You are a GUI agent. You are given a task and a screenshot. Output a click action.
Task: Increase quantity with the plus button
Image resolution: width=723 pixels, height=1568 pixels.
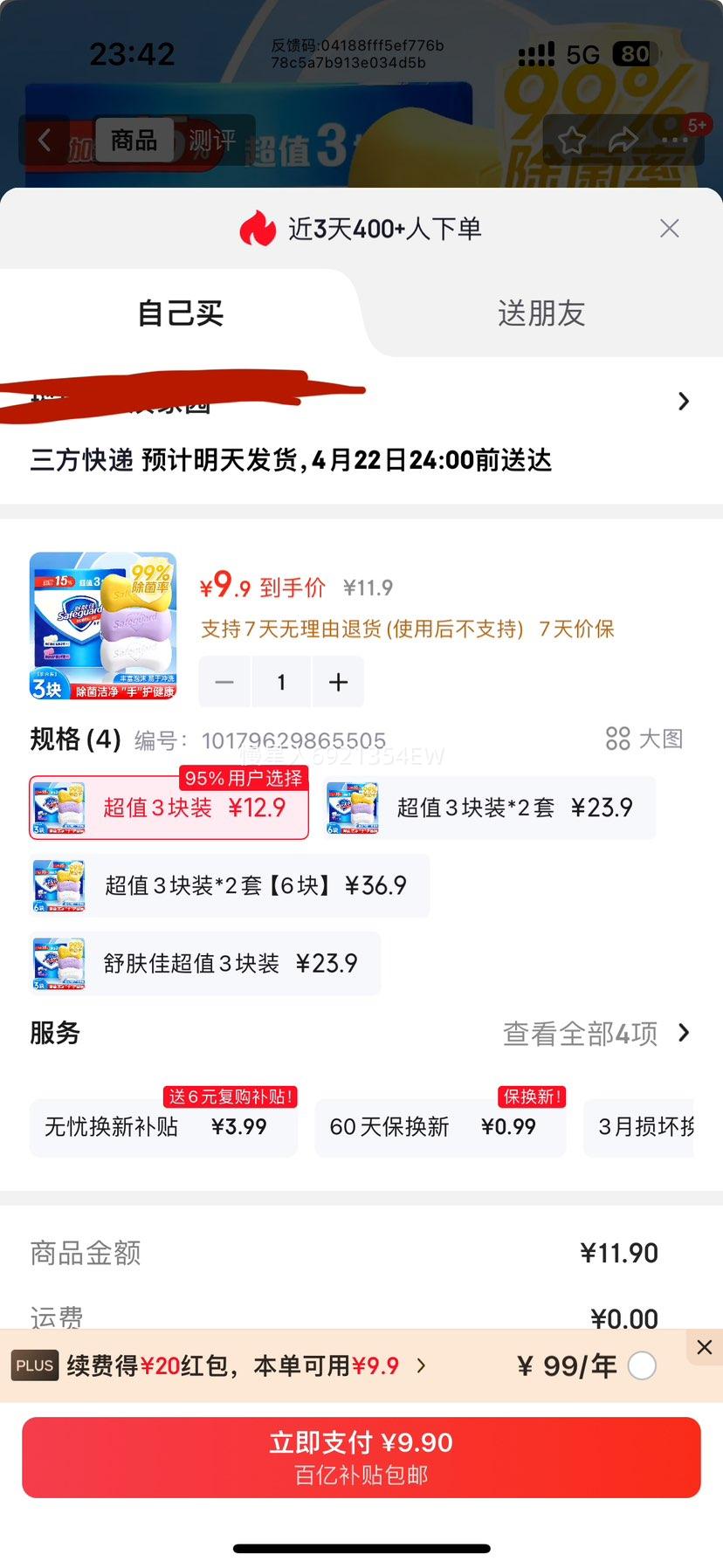pos(338,682)
